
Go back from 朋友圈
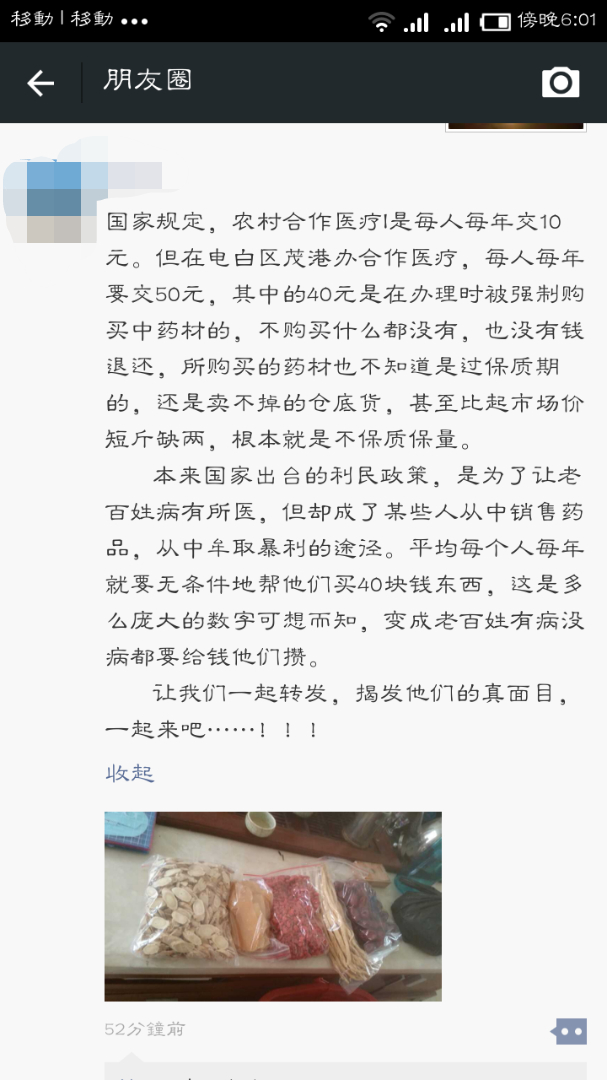click(40, 83)
